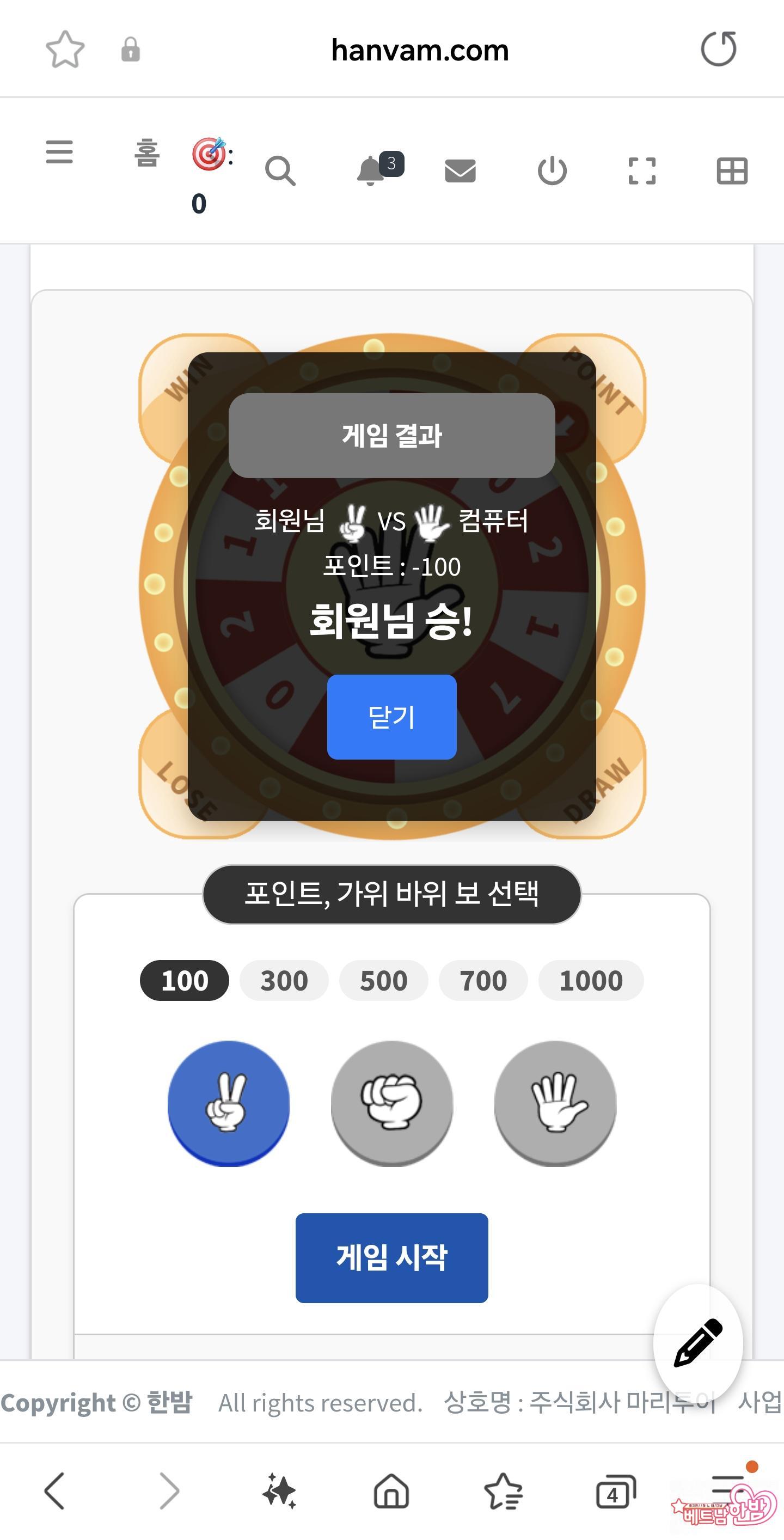Choose the paper open hand

click(555, 1103)
